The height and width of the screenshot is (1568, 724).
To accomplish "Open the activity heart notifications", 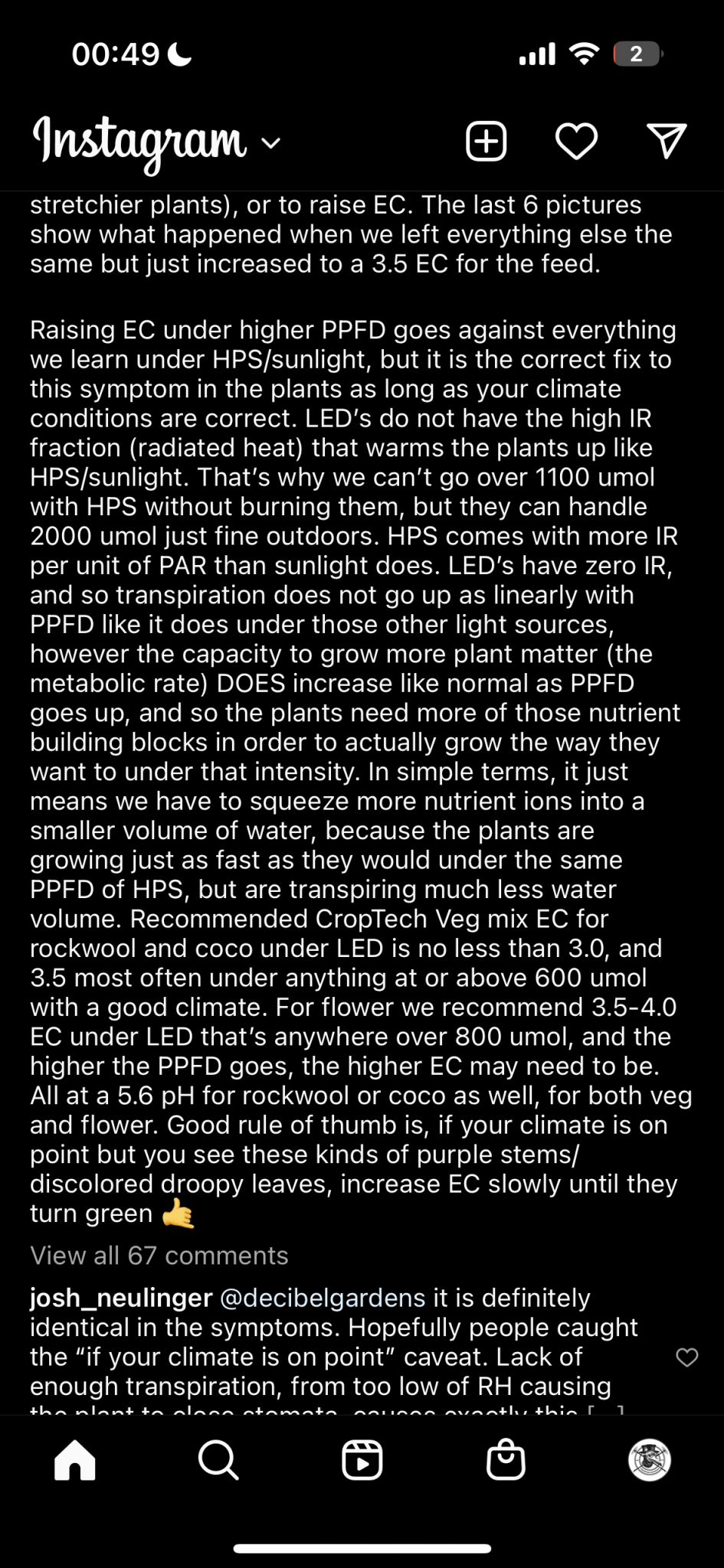I will [x=576, y=141].
